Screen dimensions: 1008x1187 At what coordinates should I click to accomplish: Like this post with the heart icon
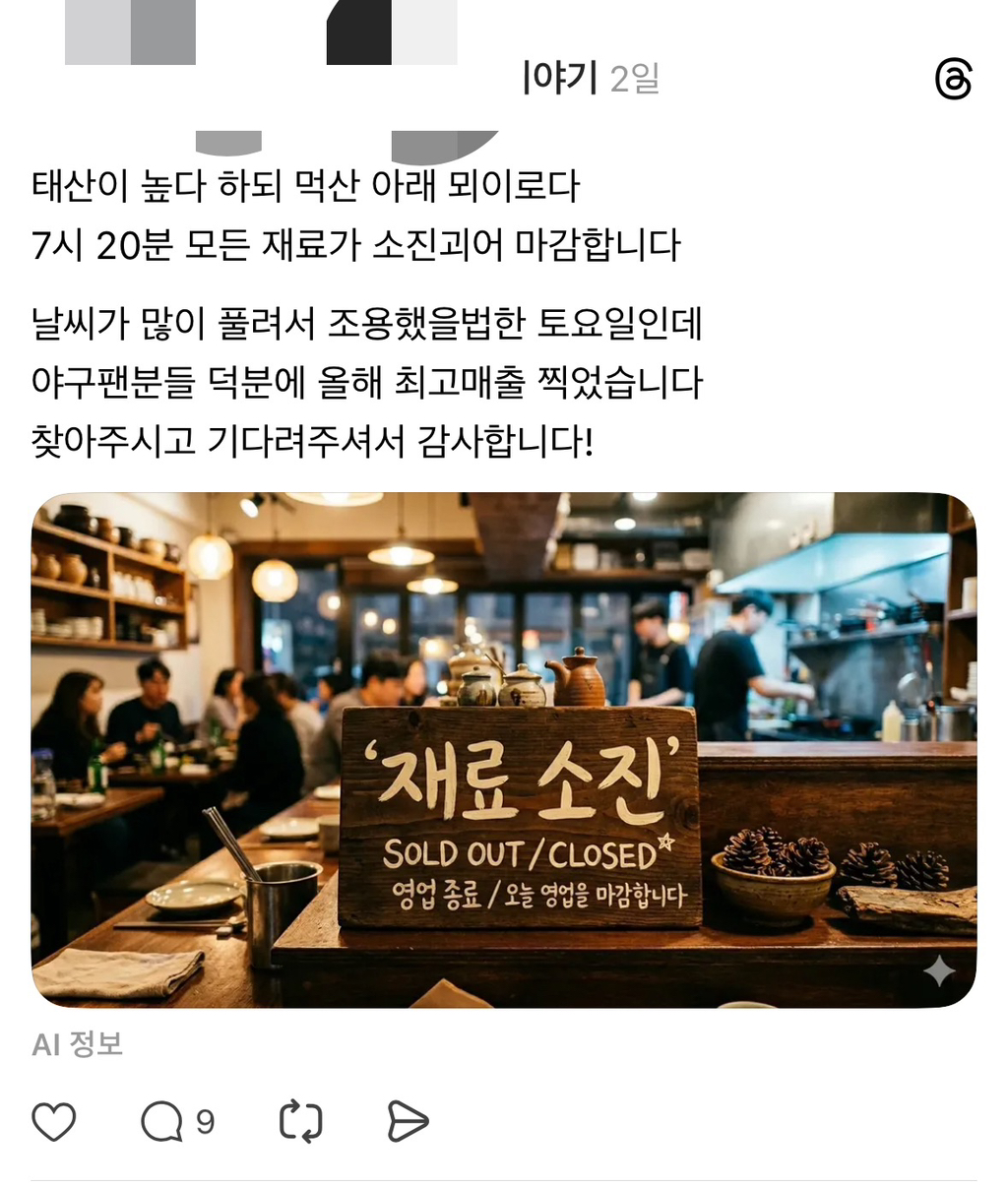tap(54, 1121)
